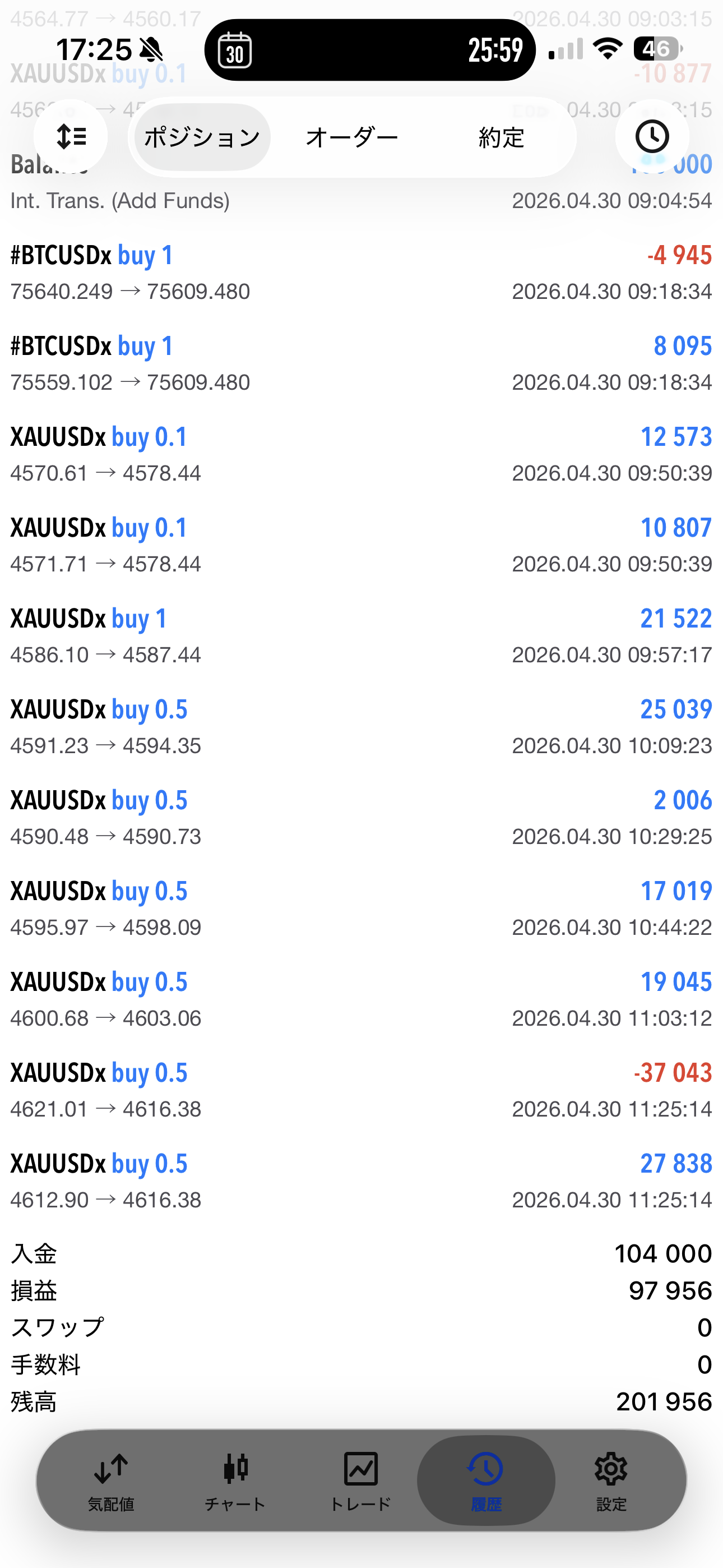
Task: Select the ポジション segment
Action: (202, 137)
